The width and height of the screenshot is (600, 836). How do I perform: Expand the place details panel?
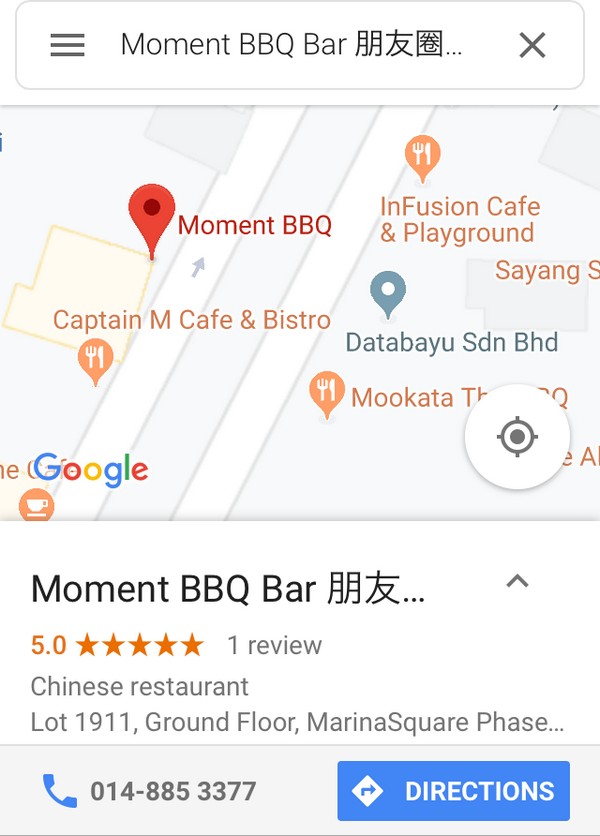[517, 582]
